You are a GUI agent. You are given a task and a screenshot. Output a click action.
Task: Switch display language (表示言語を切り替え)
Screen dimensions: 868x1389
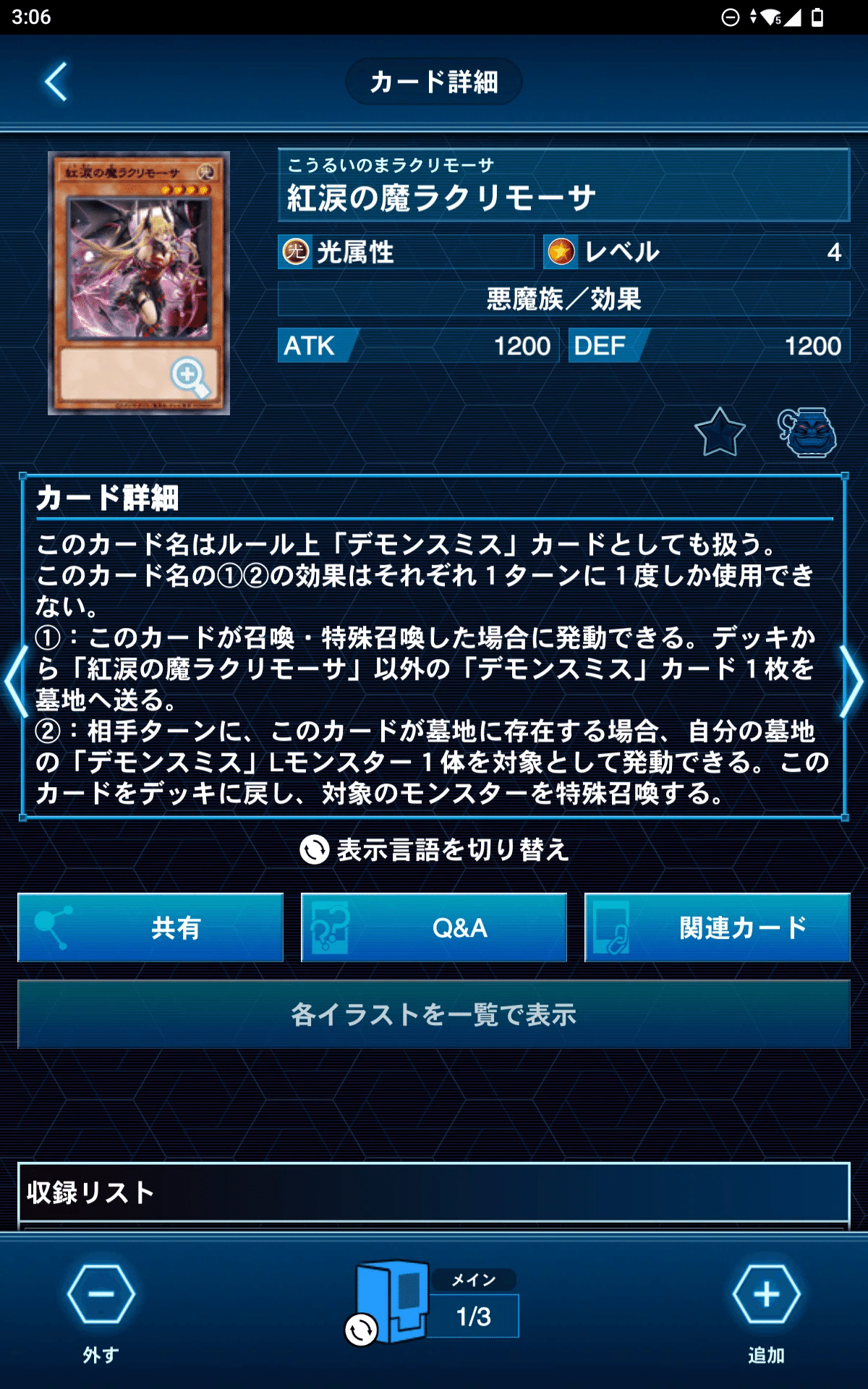(x=434, y=849)
